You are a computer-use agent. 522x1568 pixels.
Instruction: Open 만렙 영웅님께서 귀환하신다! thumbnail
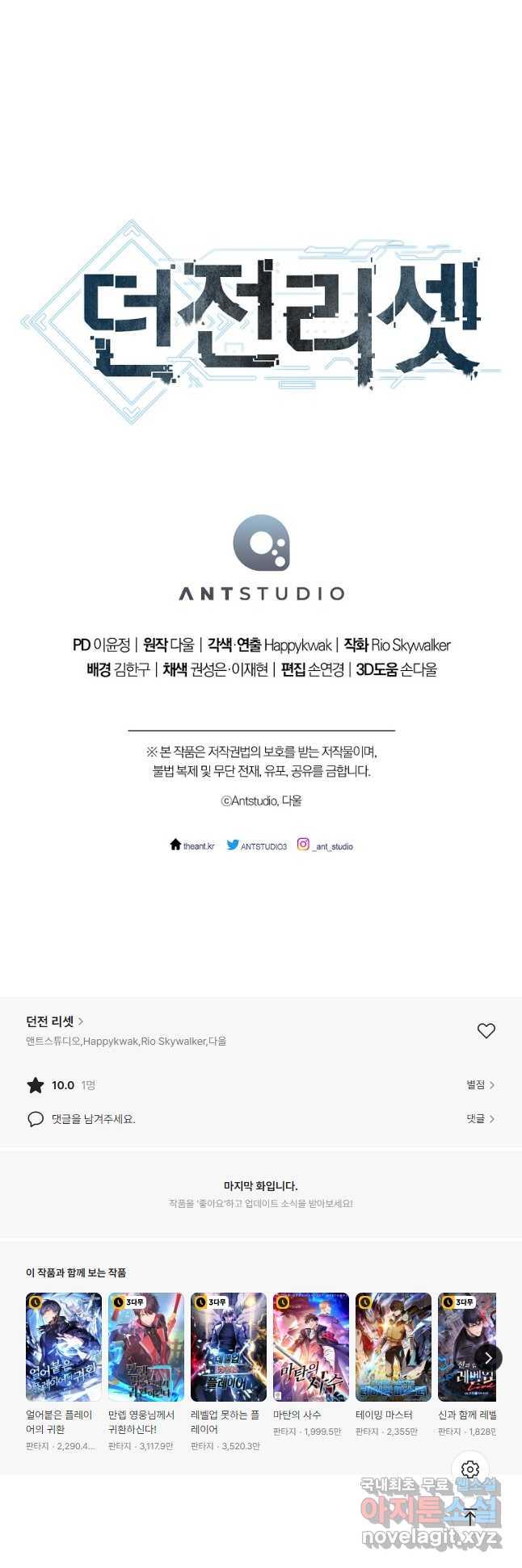click(x=146, y=1347)
